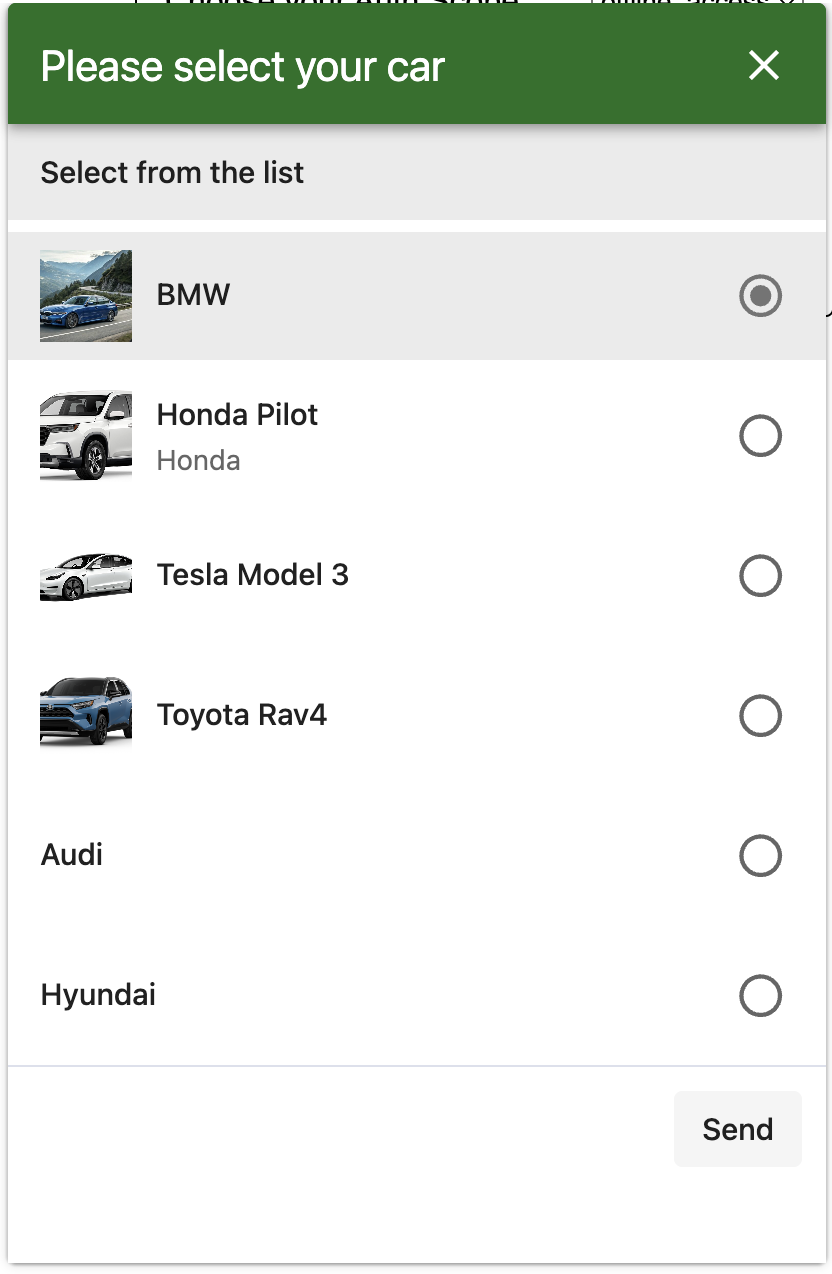This screenshot has width=832, height=1274.
Task: Click the Honda Pilot thumbnail image
Action: click(85, 436)
